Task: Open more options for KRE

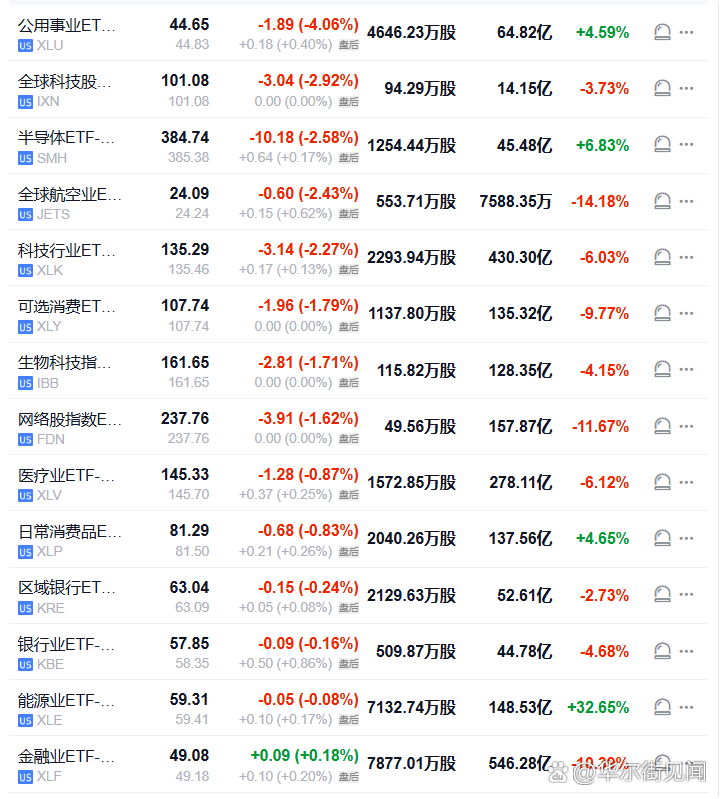Action: click(x=686, y=595)
